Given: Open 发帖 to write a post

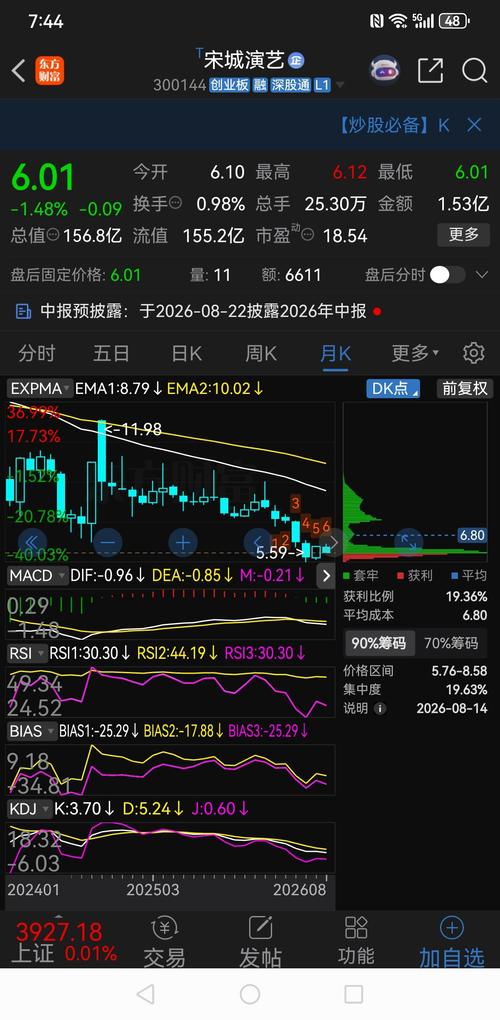Looking at the screenshot, I should tap(260, 943).
